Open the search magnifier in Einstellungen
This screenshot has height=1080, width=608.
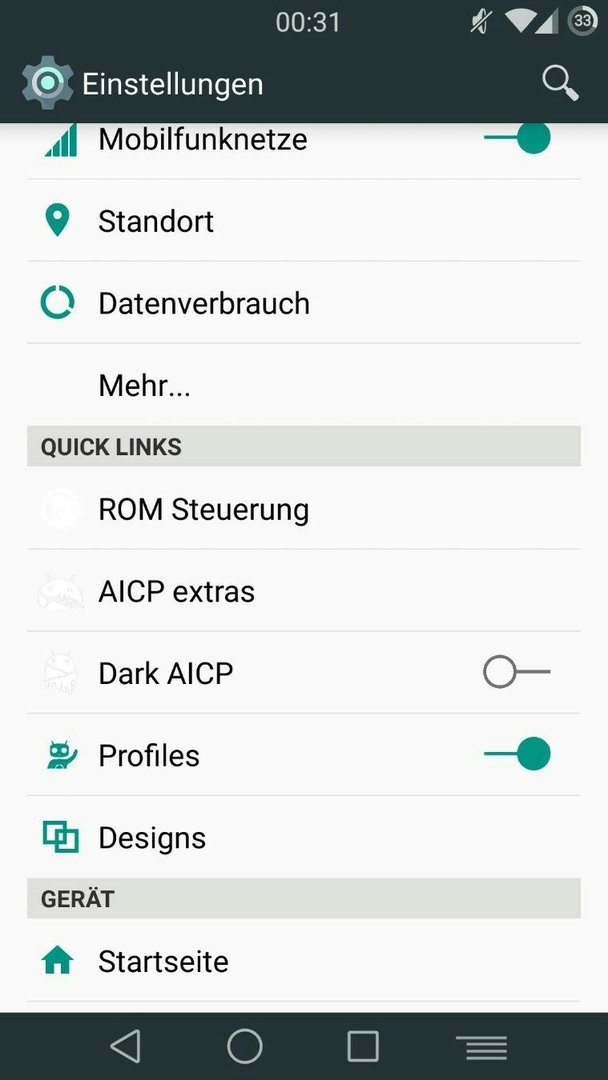tap(560, 84)
